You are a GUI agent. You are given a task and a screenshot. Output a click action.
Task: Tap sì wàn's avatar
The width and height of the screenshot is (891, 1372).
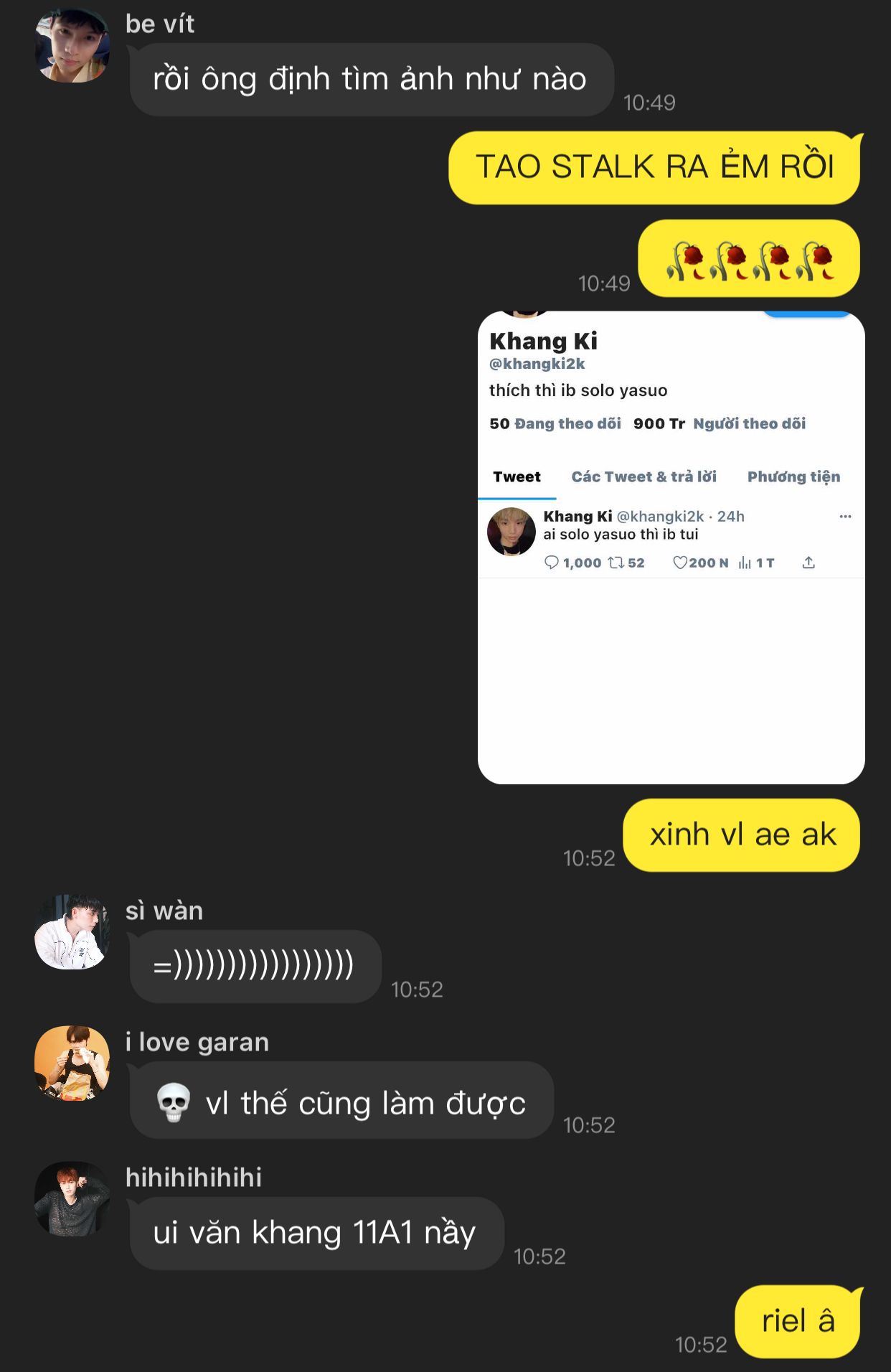[72, 931]
